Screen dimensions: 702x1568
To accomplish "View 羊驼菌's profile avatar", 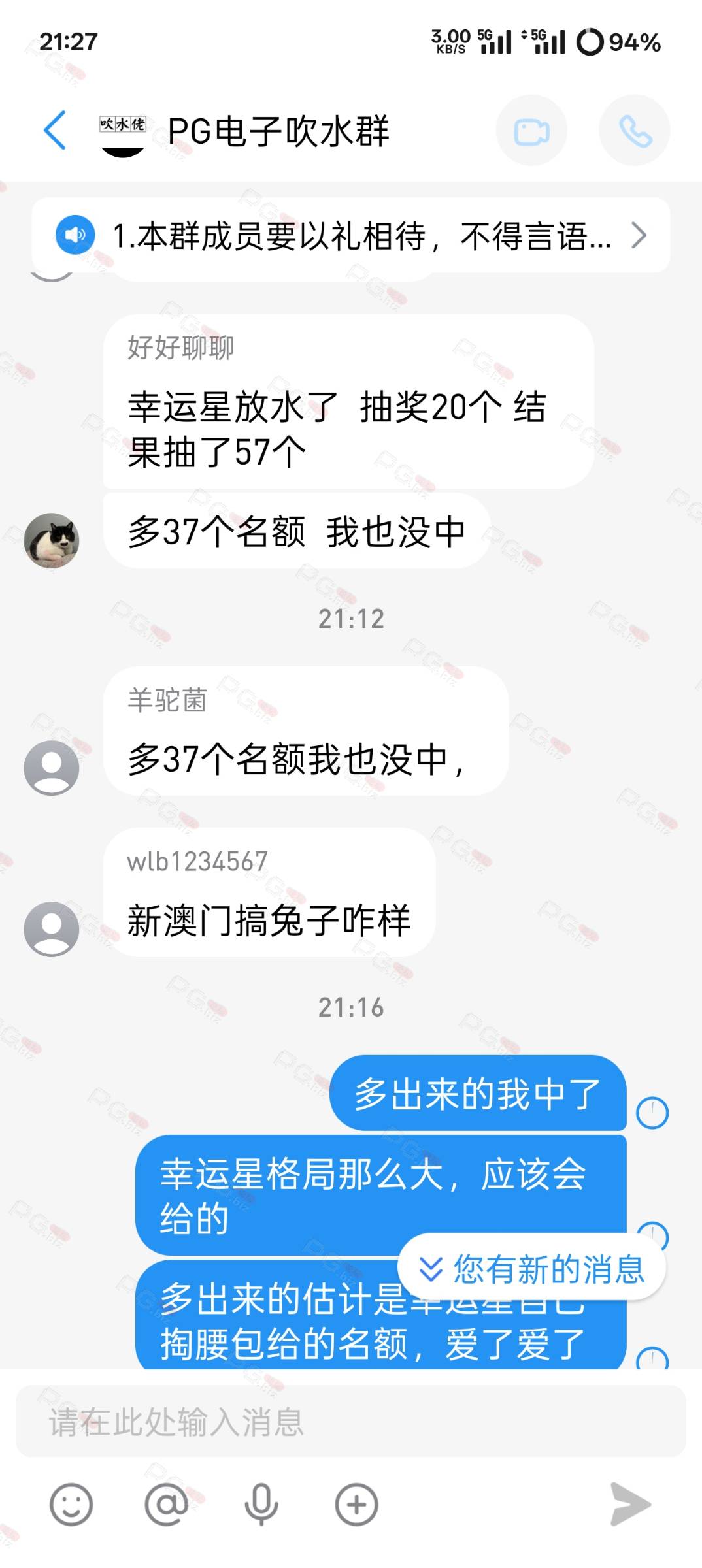I will 52,768.
